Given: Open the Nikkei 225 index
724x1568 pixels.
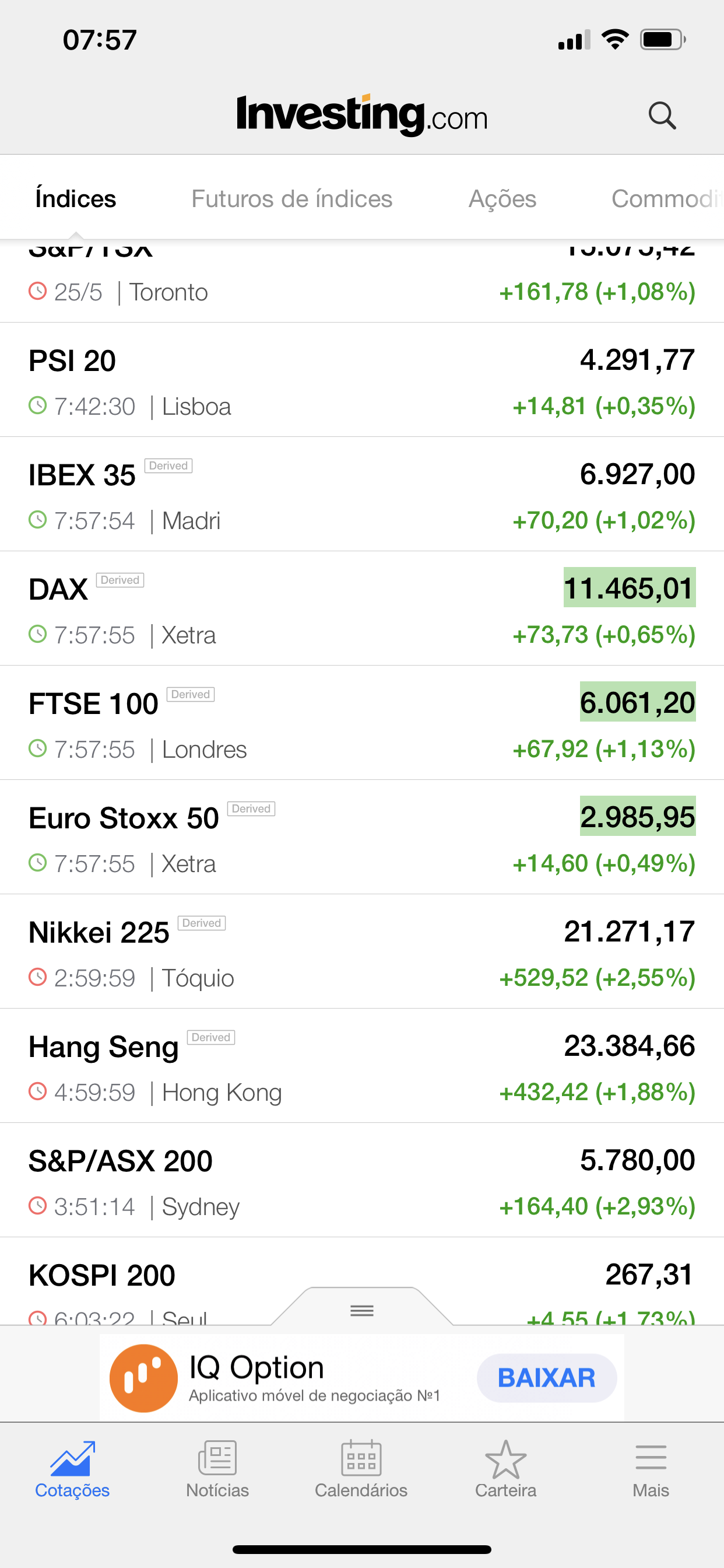Looking at the screenshot, I should [x=362, y=952].
